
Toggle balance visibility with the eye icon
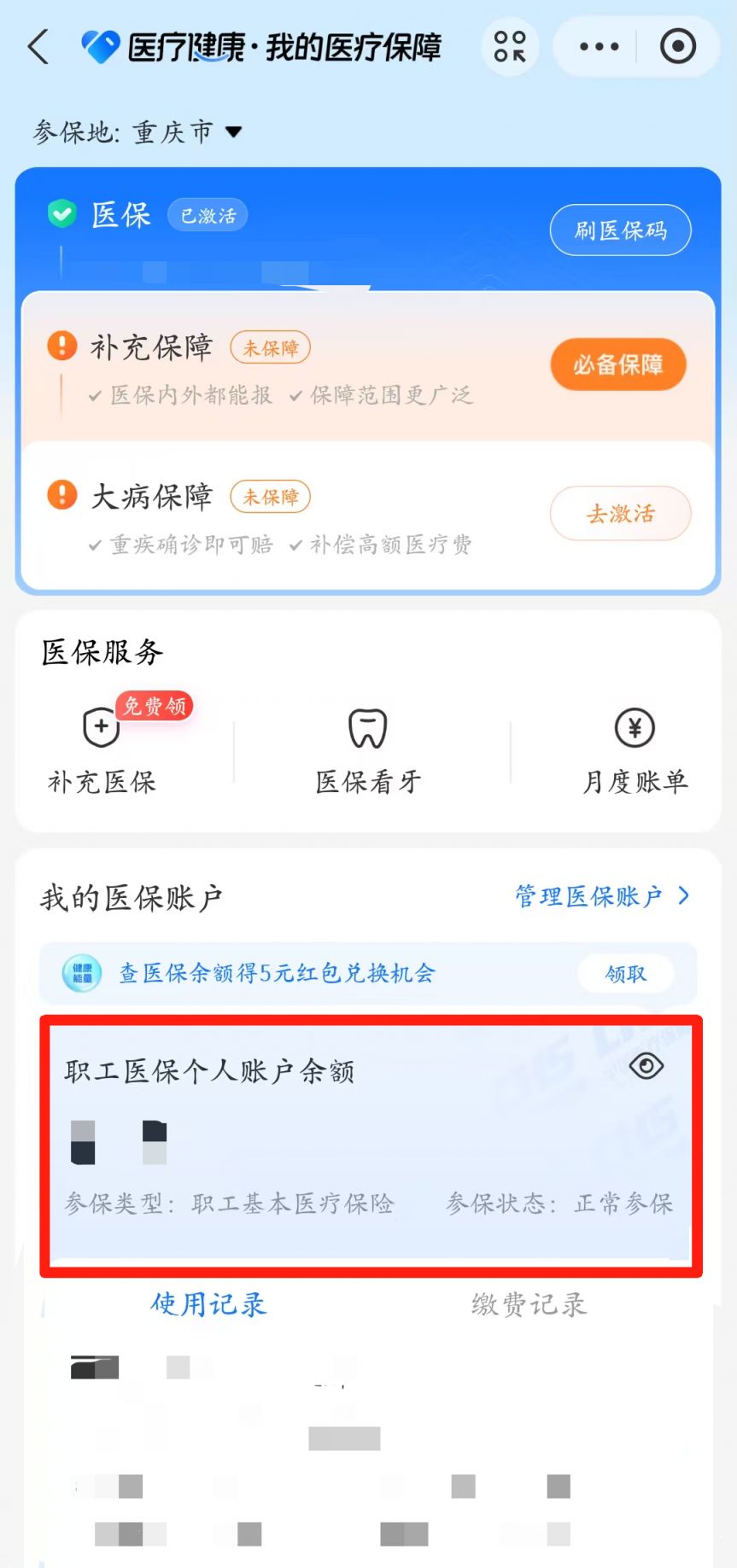646,1066
